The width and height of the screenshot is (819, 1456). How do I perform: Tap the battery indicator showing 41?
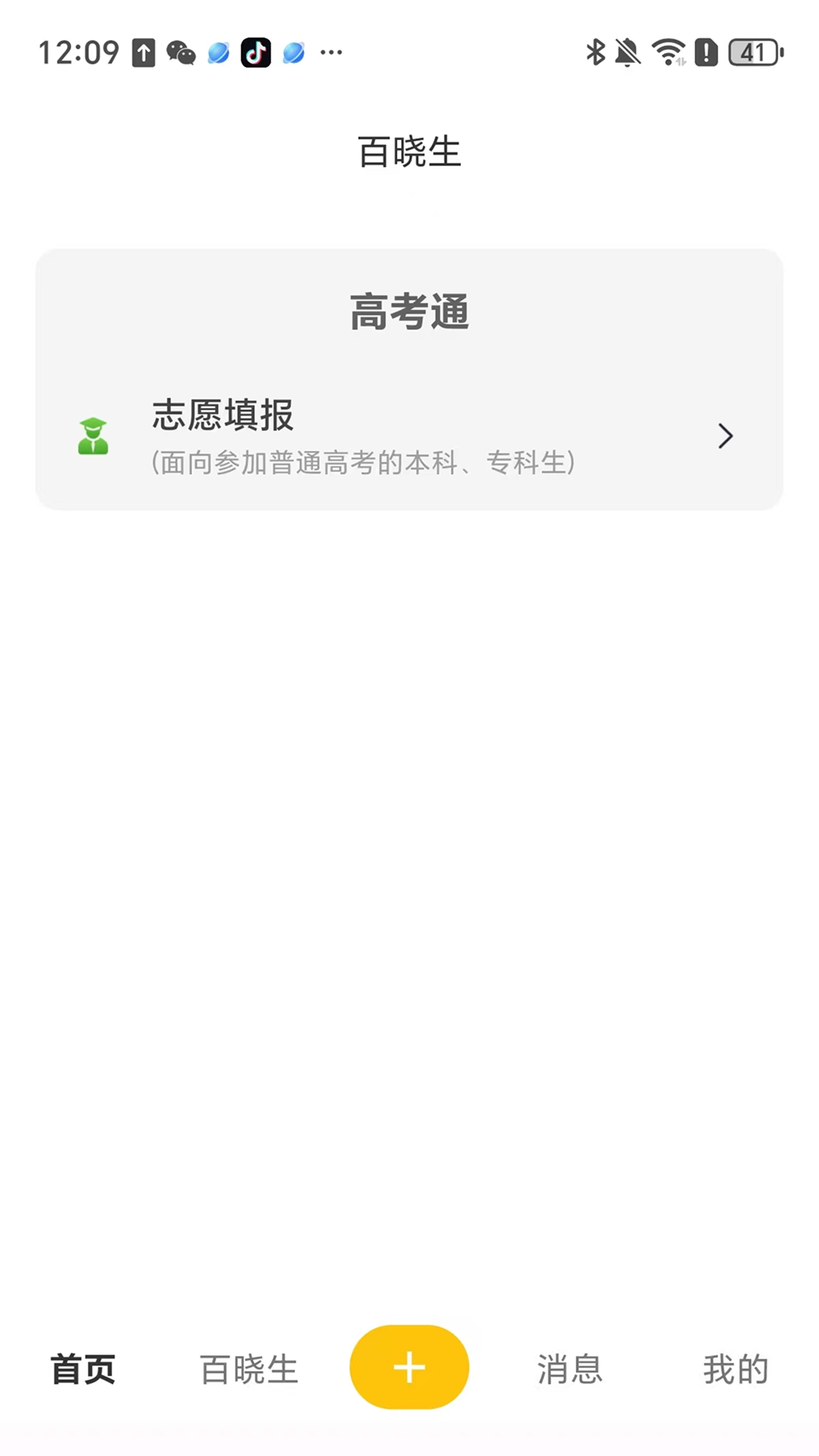(754, 52)
